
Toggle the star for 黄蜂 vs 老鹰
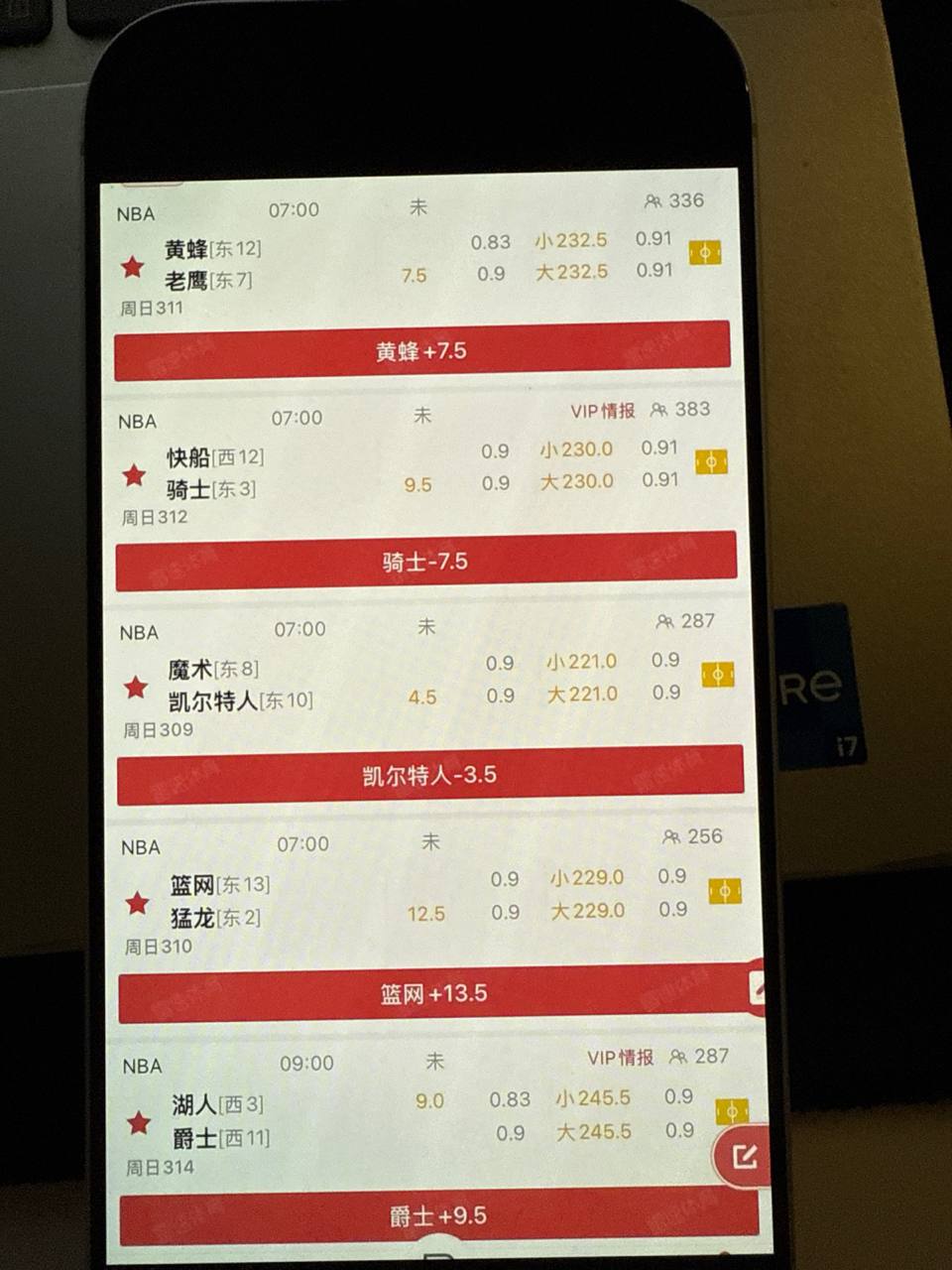tap(132, 266)
